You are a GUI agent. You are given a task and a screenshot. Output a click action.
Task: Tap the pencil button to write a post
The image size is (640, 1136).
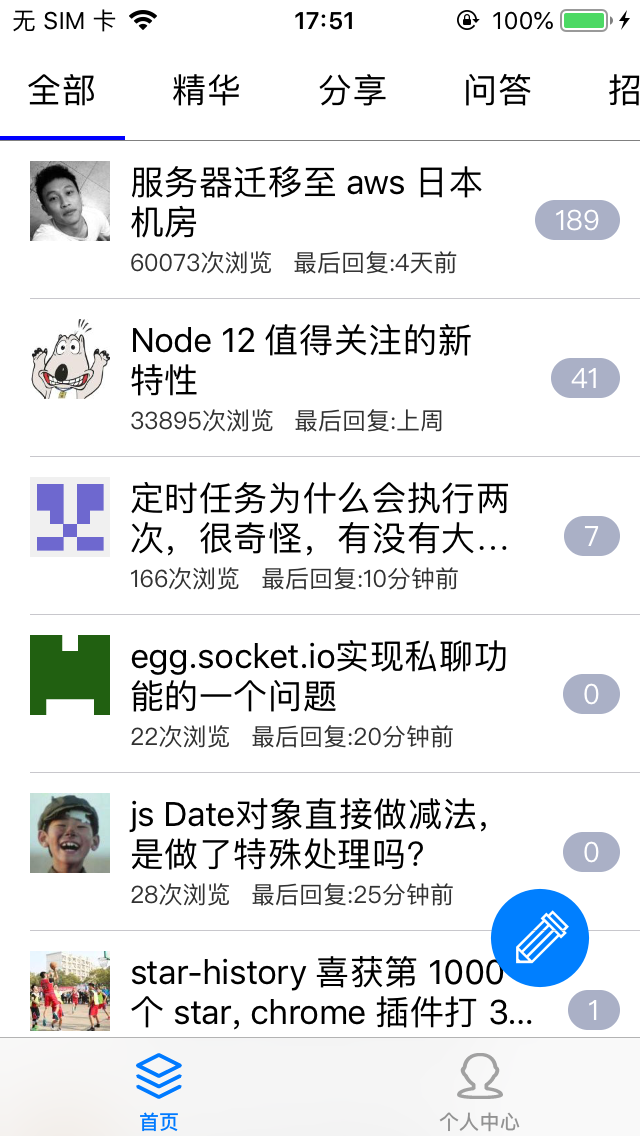[x=539, y=937]
